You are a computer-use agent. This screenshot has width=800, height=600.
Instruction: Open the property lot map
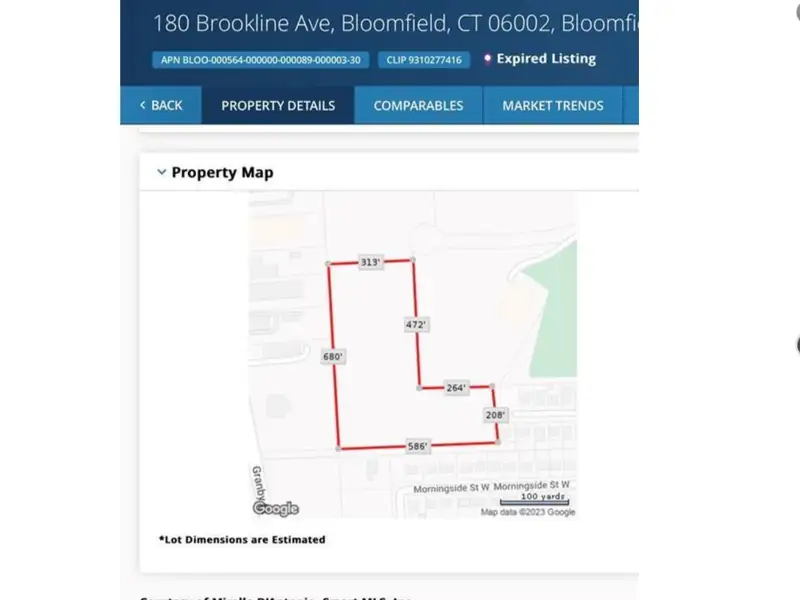click(x=412, y=355)
